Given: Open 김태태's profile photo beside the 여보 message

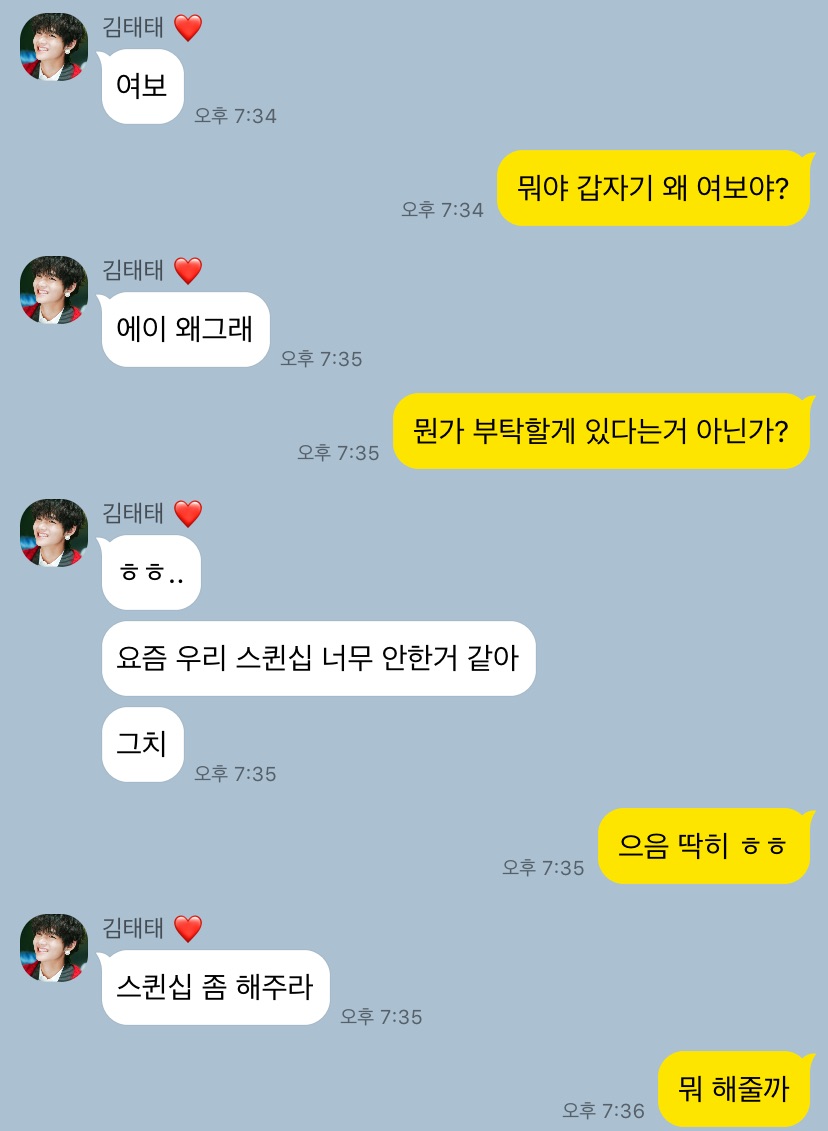Looking at the screenshot, I should click(54, 47).
